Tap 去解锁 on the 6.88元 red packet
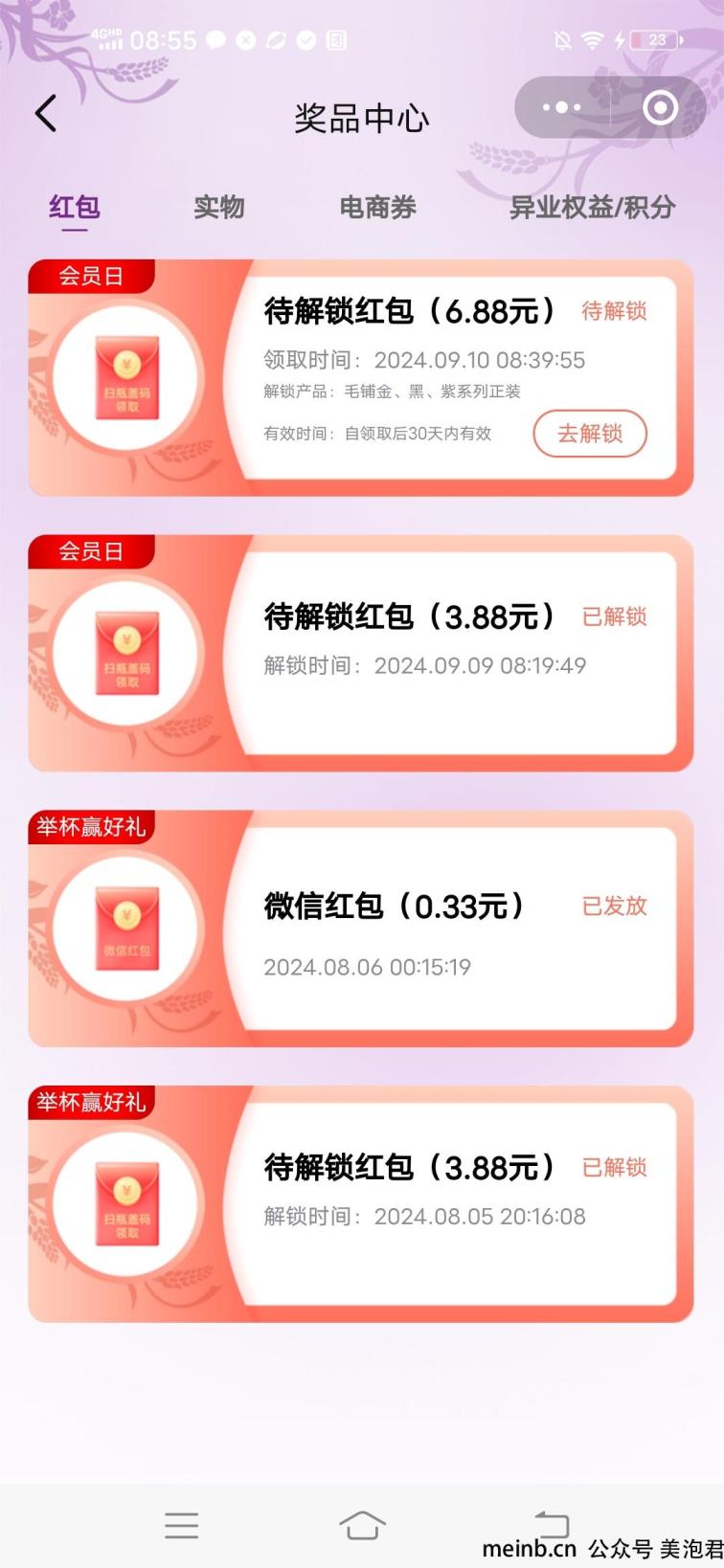This screenshot has height=1568, width=724. [x=590, y=434]
